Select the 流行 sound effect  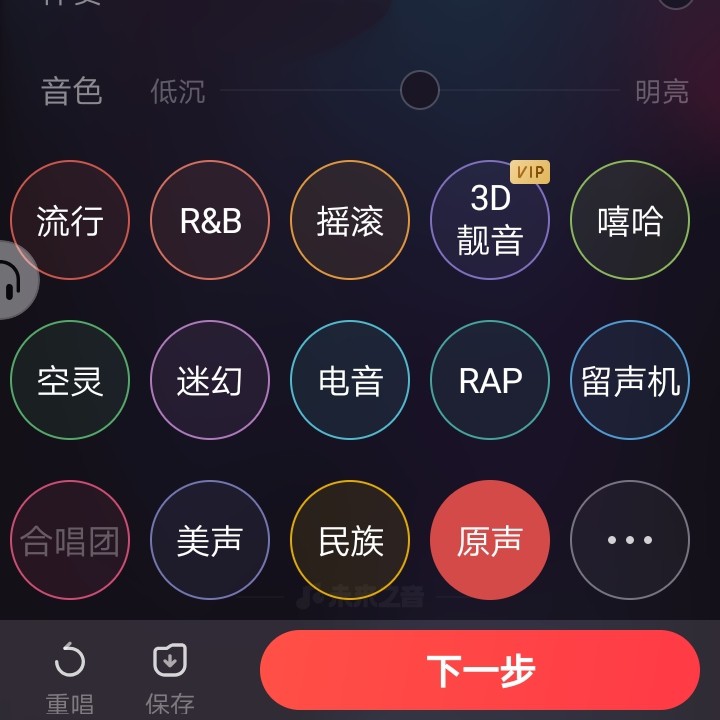(x=70, y=220)
